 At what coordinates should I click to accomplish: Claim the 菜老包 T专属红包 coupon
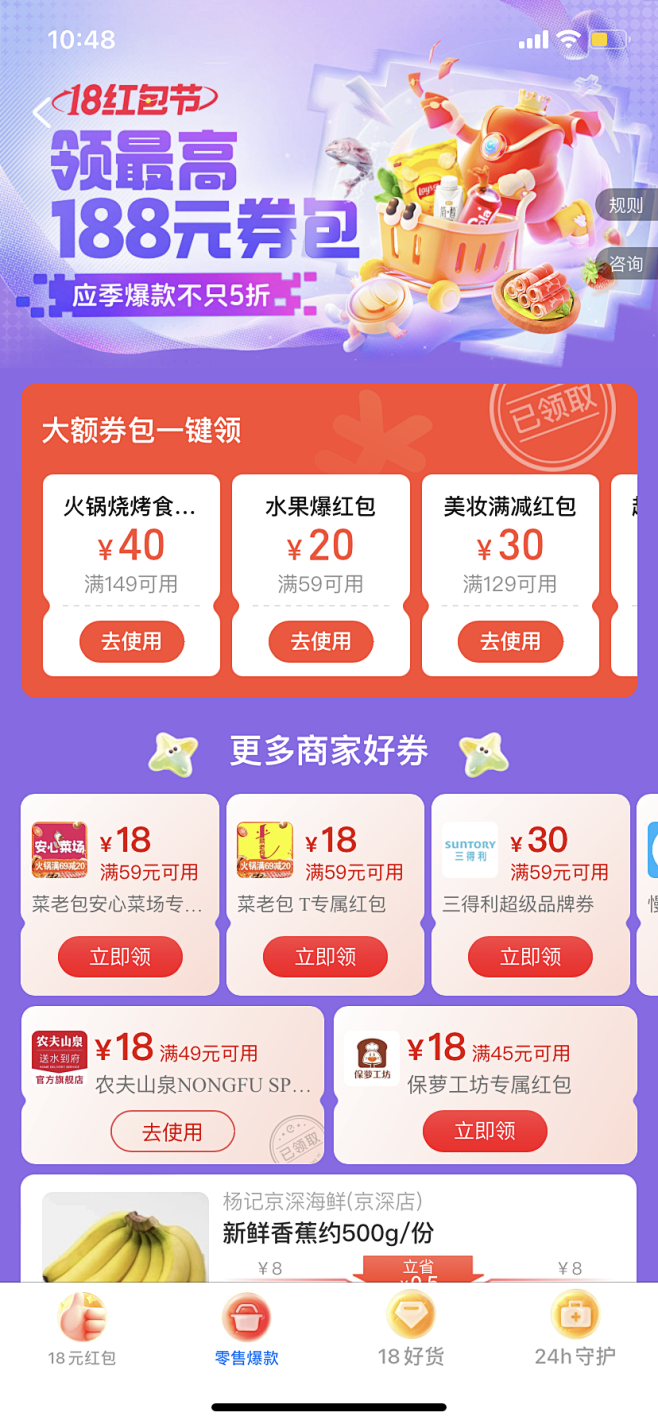point(325,957)
